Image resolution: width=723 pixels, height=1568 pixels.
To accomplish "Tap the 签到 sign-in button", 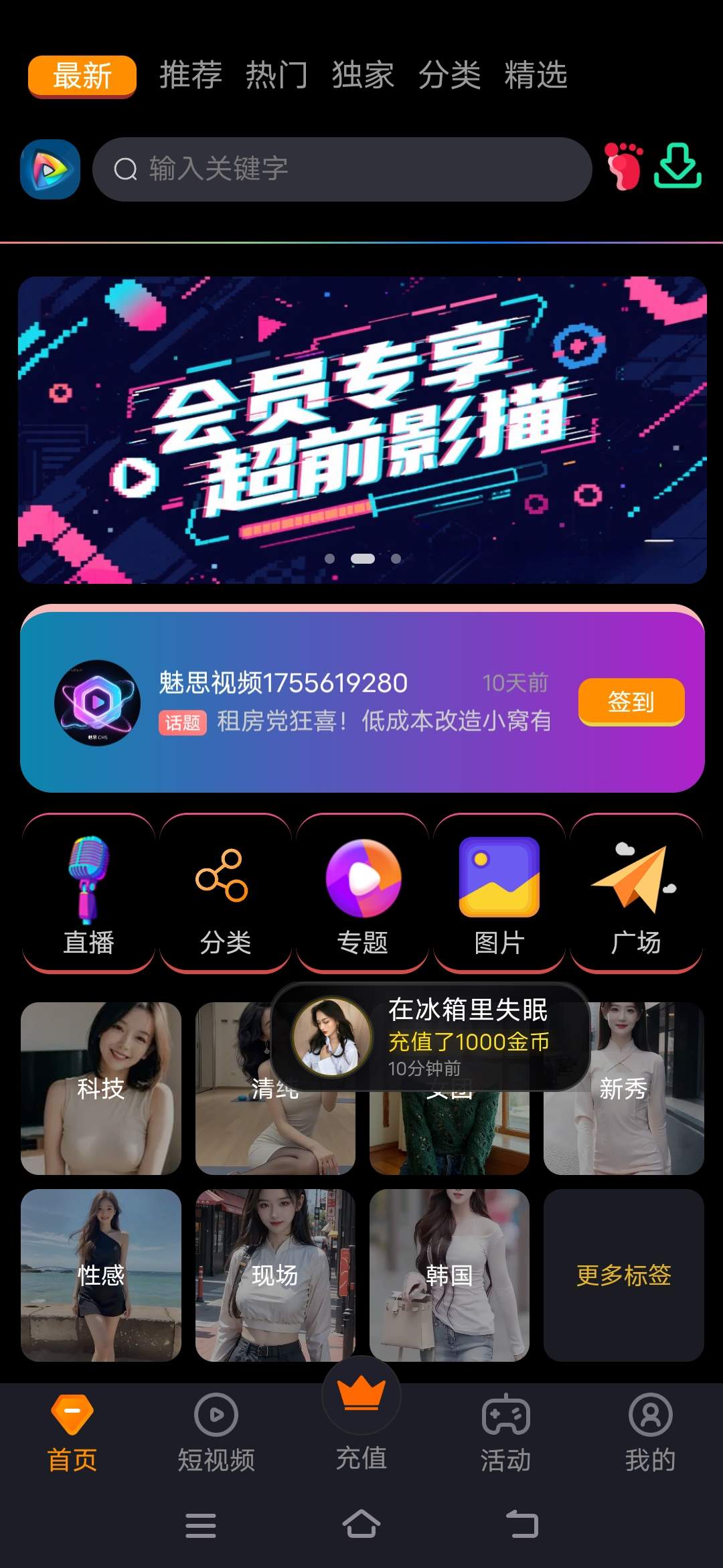I will pos(630,701).
